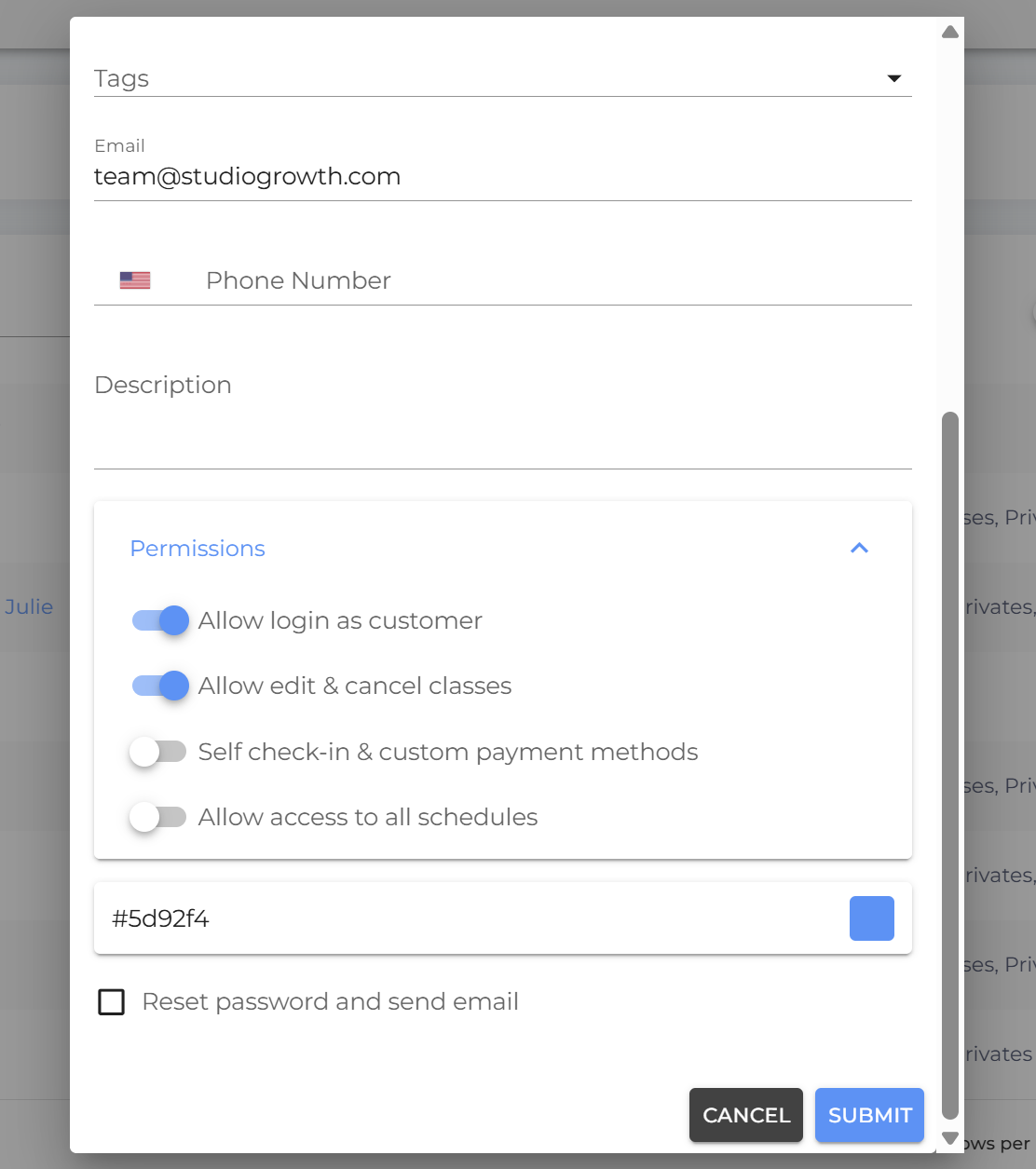
Task: Check Reset password and send email
Action: (112, 1002)
